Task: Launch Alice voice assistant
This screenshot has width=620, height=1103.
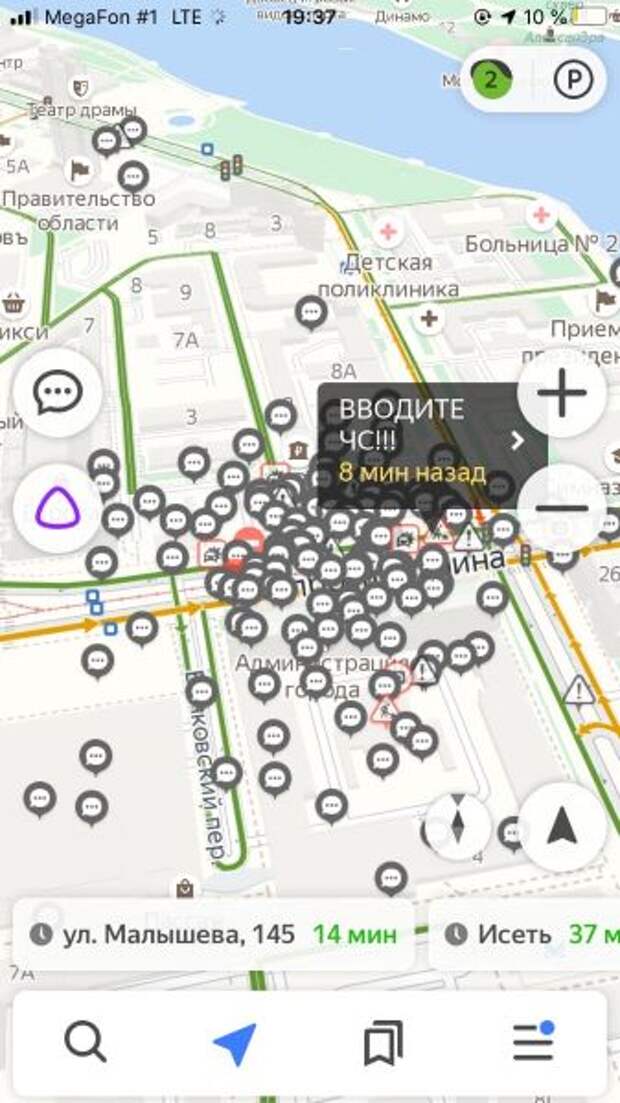Action: [x=57, y=507]
